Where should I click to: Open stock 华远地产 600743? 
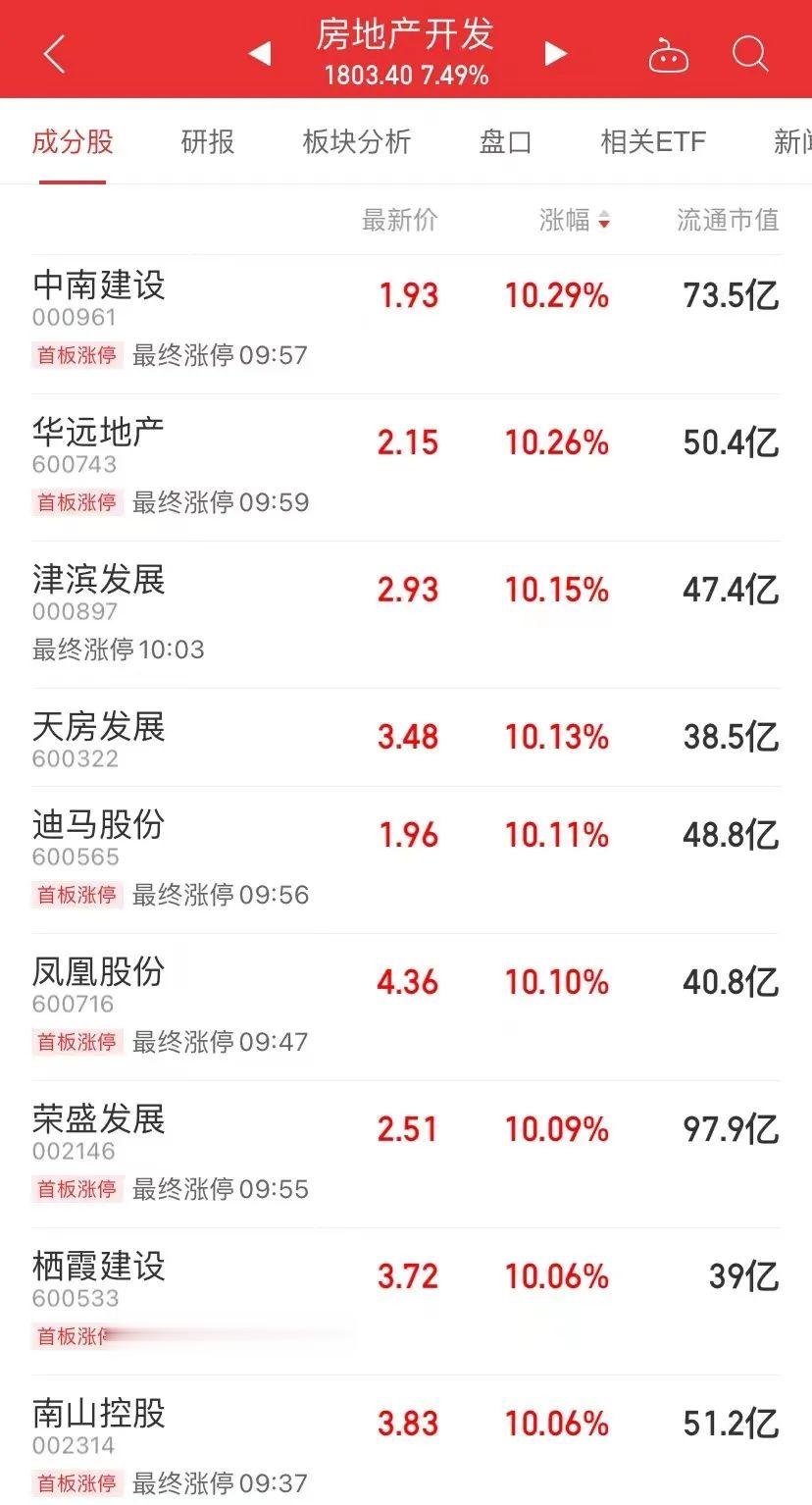point(406,468)
